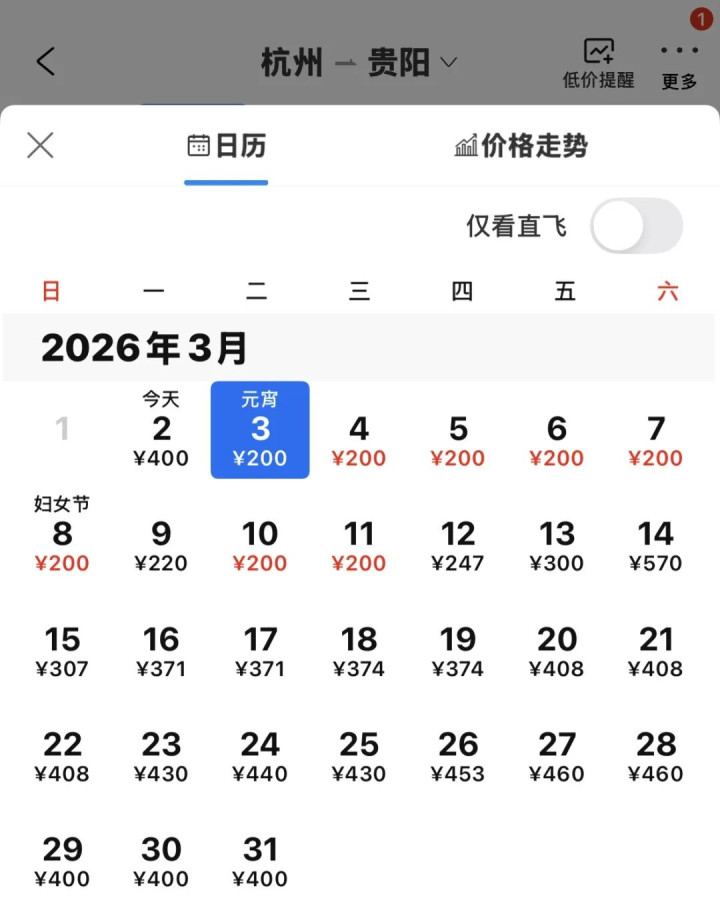Enable the 仅看直飞 switch

636,226
